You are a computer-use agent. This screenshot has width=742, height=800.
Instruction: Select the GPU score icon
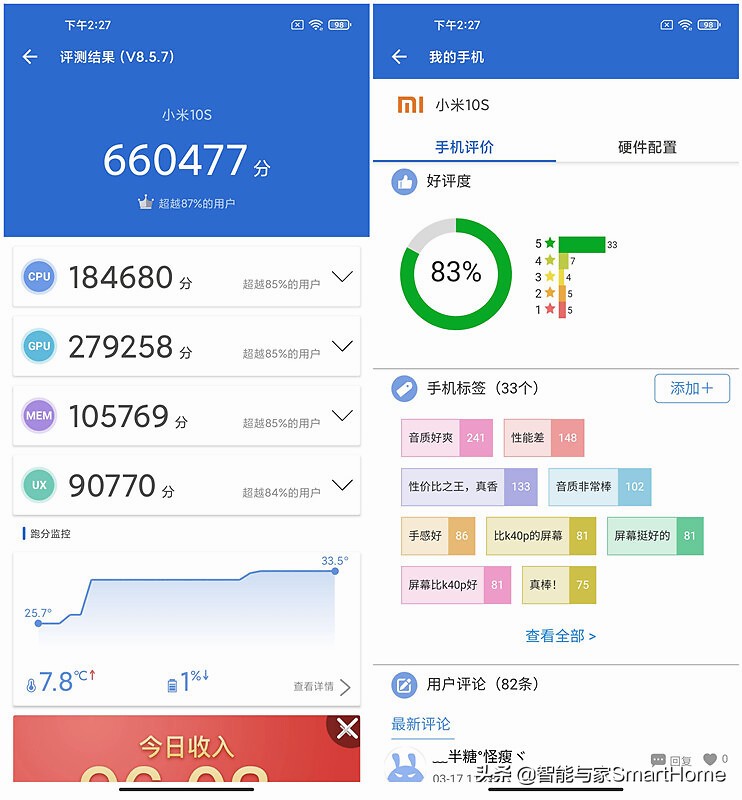click(38, 347)
